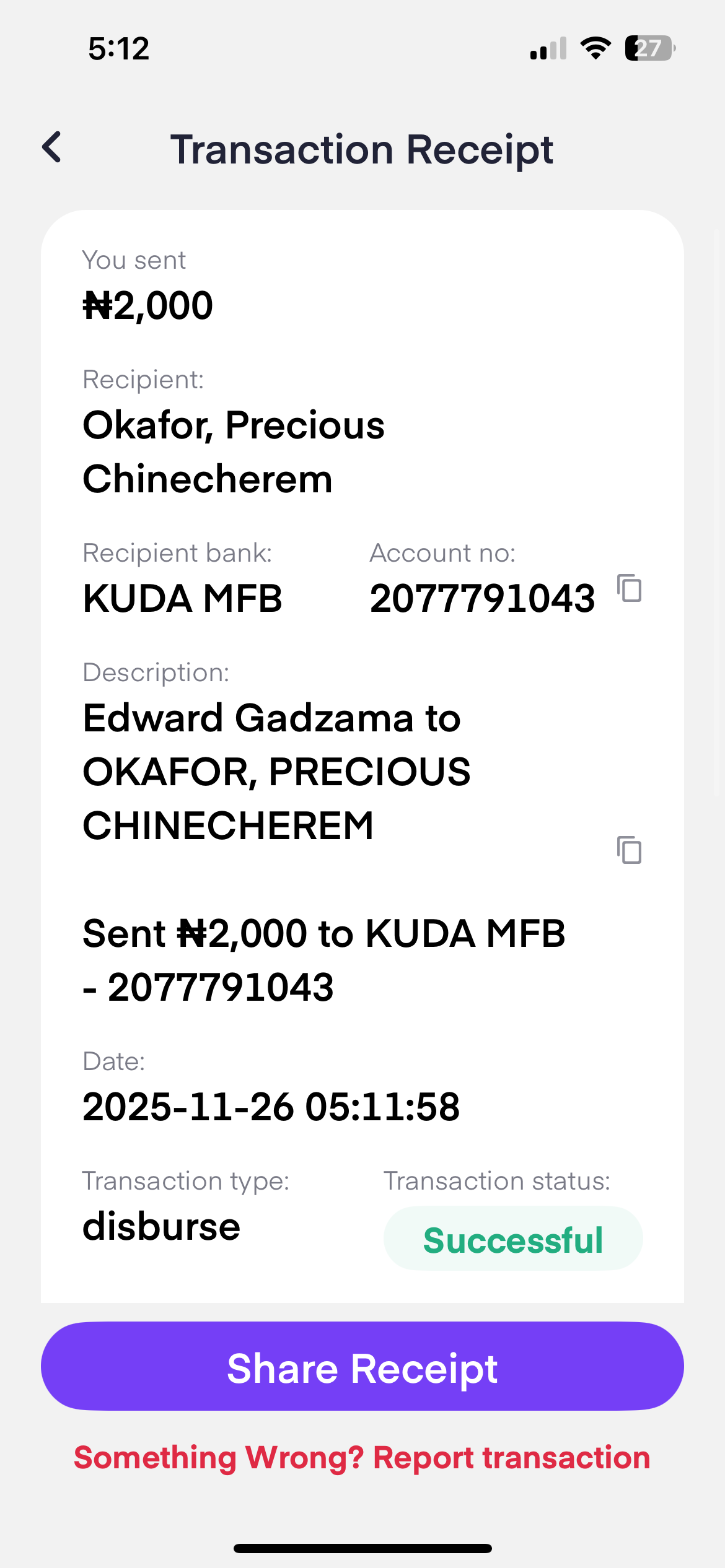Share Receipt of this transaction
The image size is (725, 1568).
pyautogui.click(x=362, y=1367)
